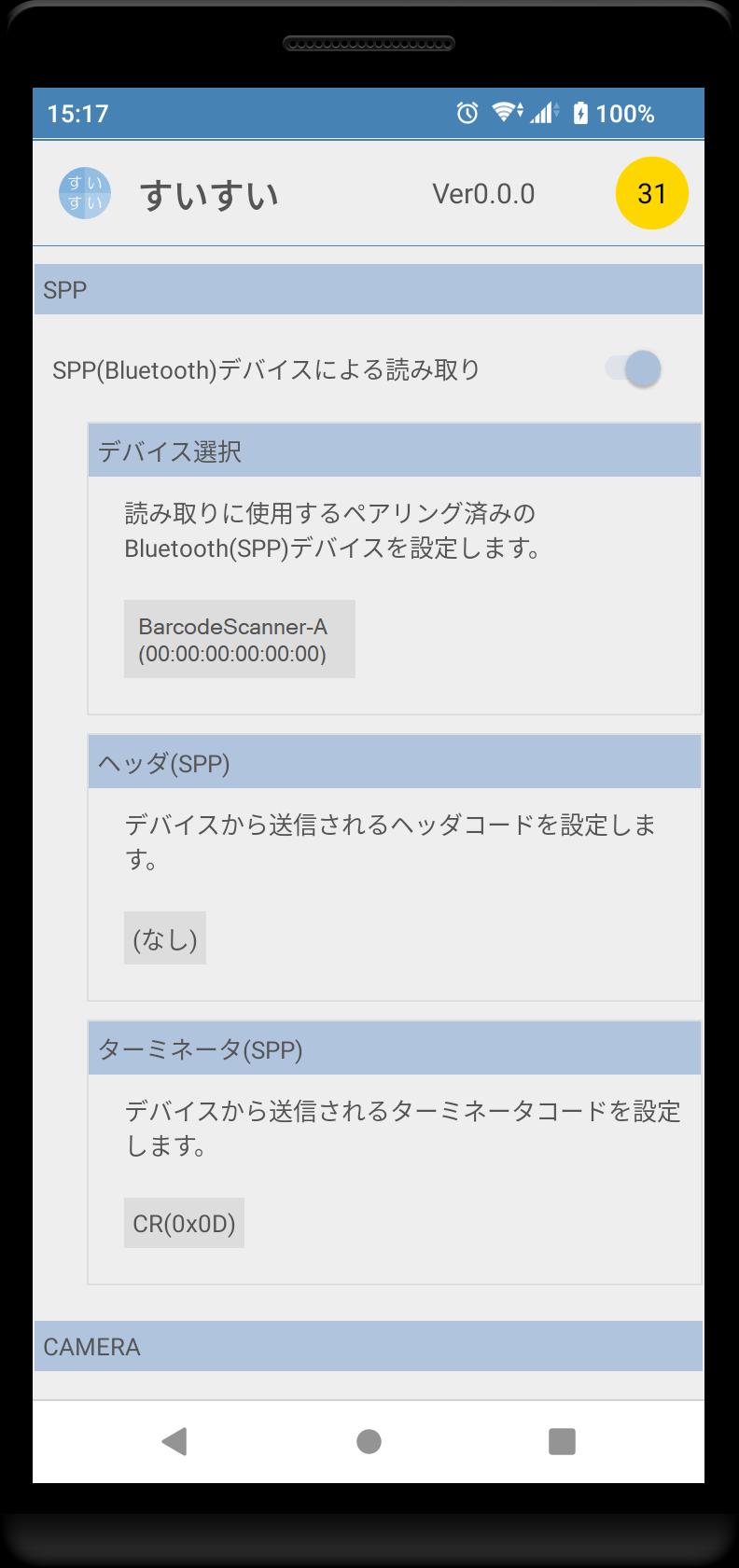
Task: Select the BarcodeScanner-A device button
Action: (x=240, y=639)
